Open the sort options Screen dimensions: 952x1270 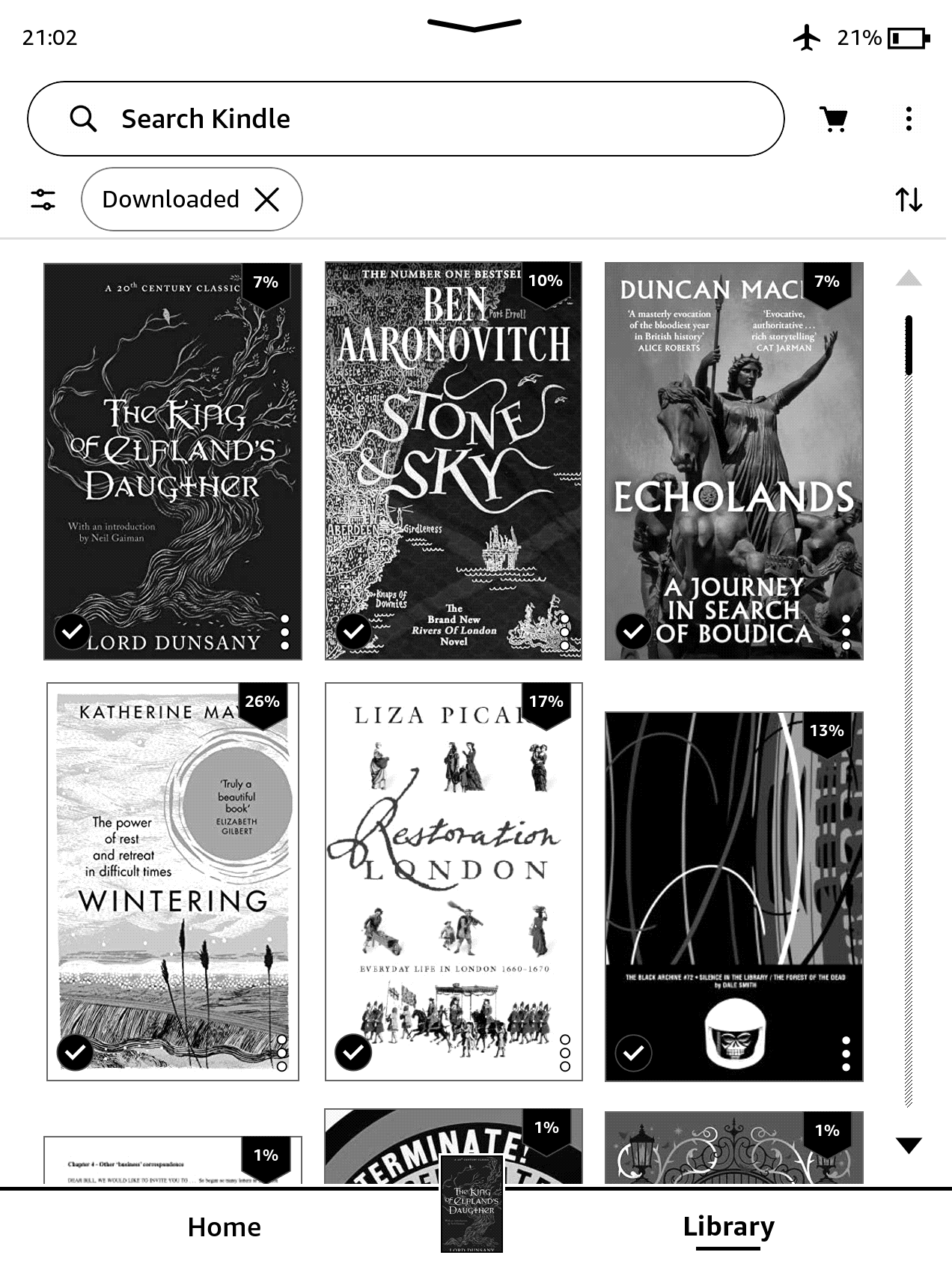pyautogui.click(x=909, y=199)
